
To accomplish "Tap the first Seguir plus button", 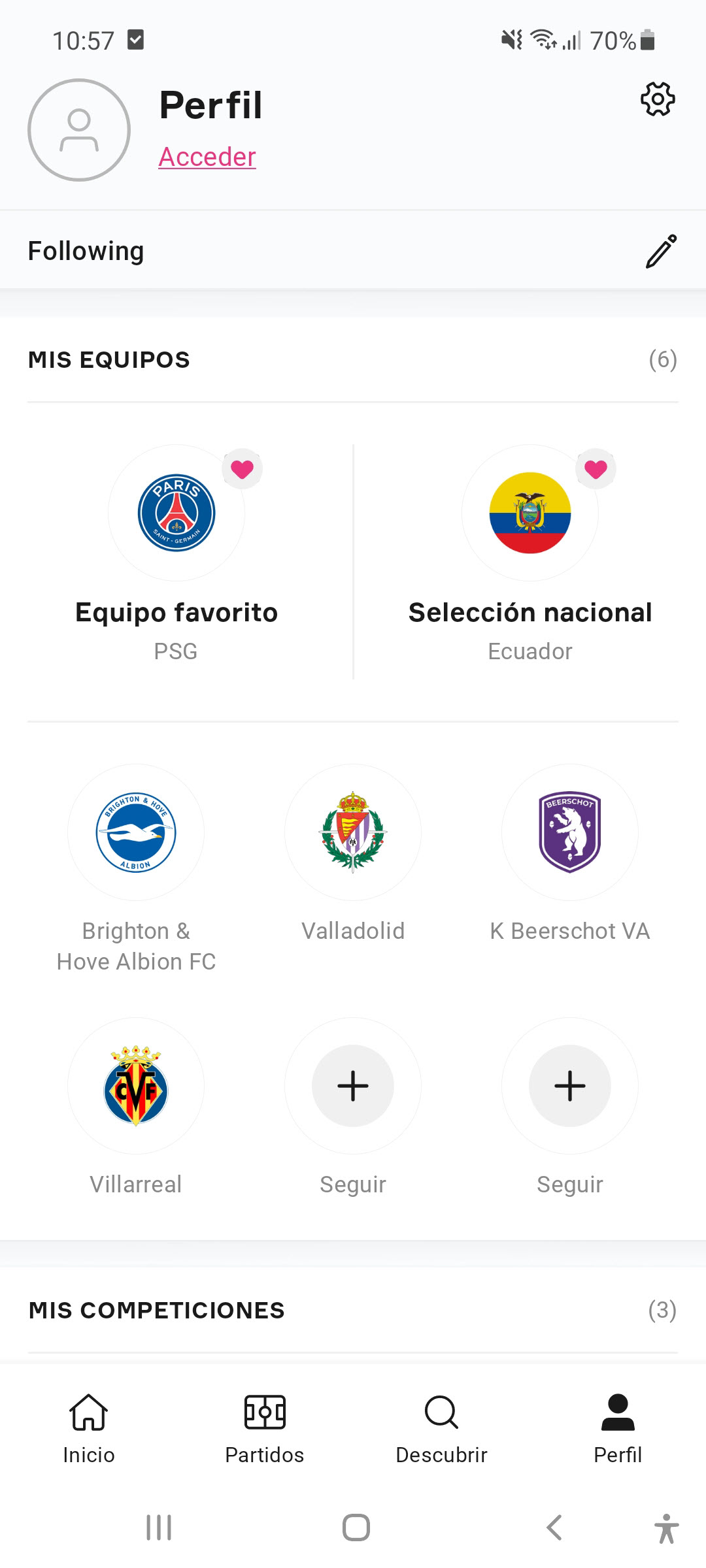I will (x=353, y=1086).
